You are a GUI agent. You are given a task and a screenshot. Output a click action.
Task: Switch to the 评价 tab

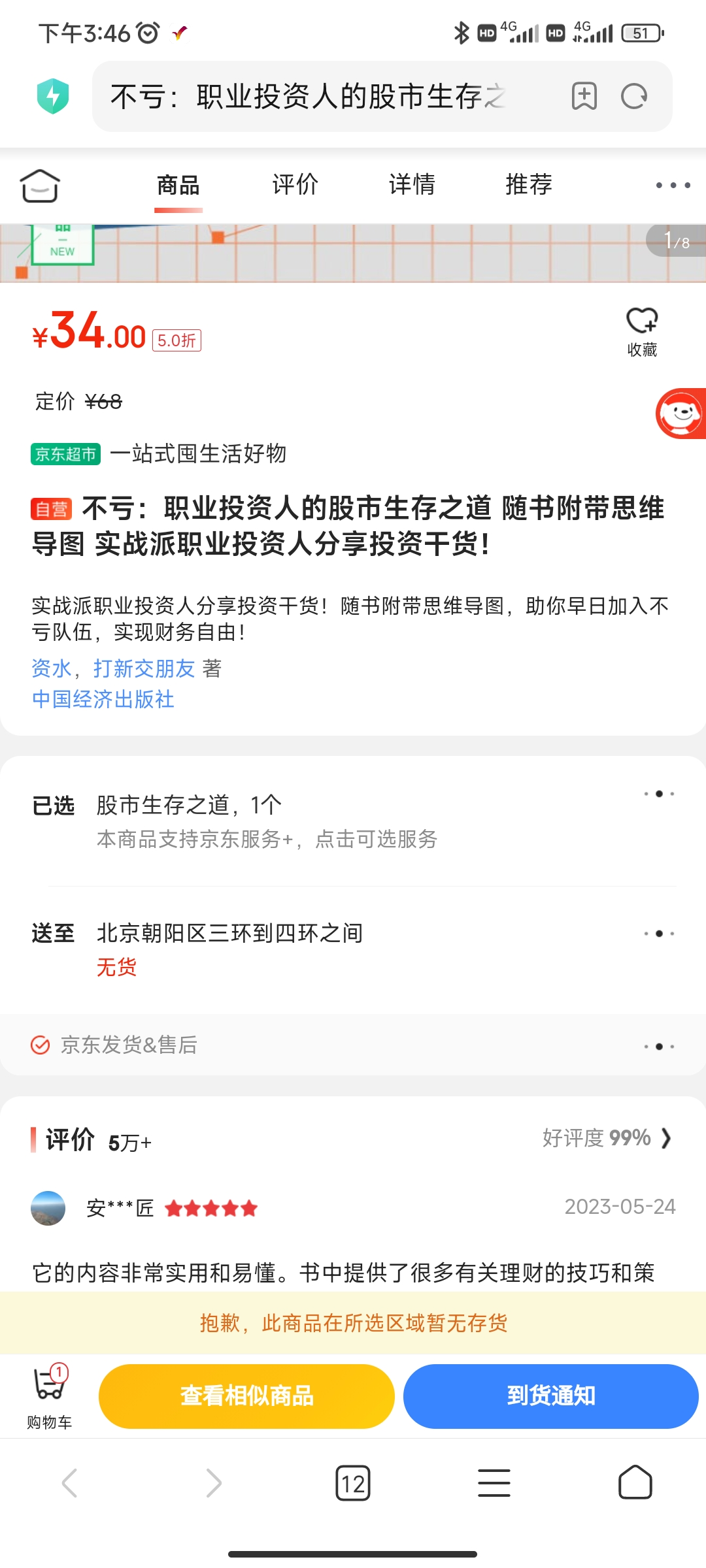pyautogui.click(x=295, y=185)
